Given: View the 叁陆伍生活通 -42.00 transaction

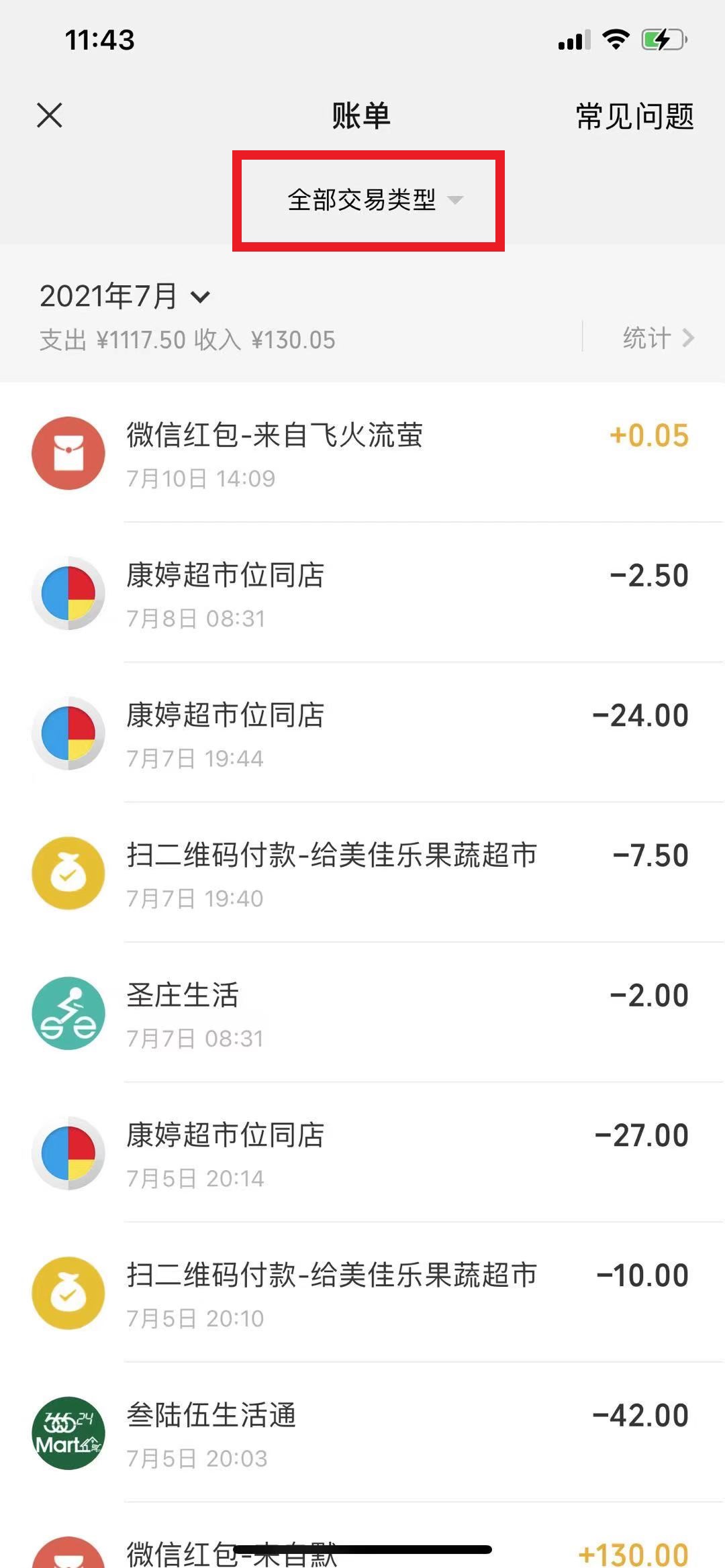Looking at the screenshot, I should (x=362, y=1432).
